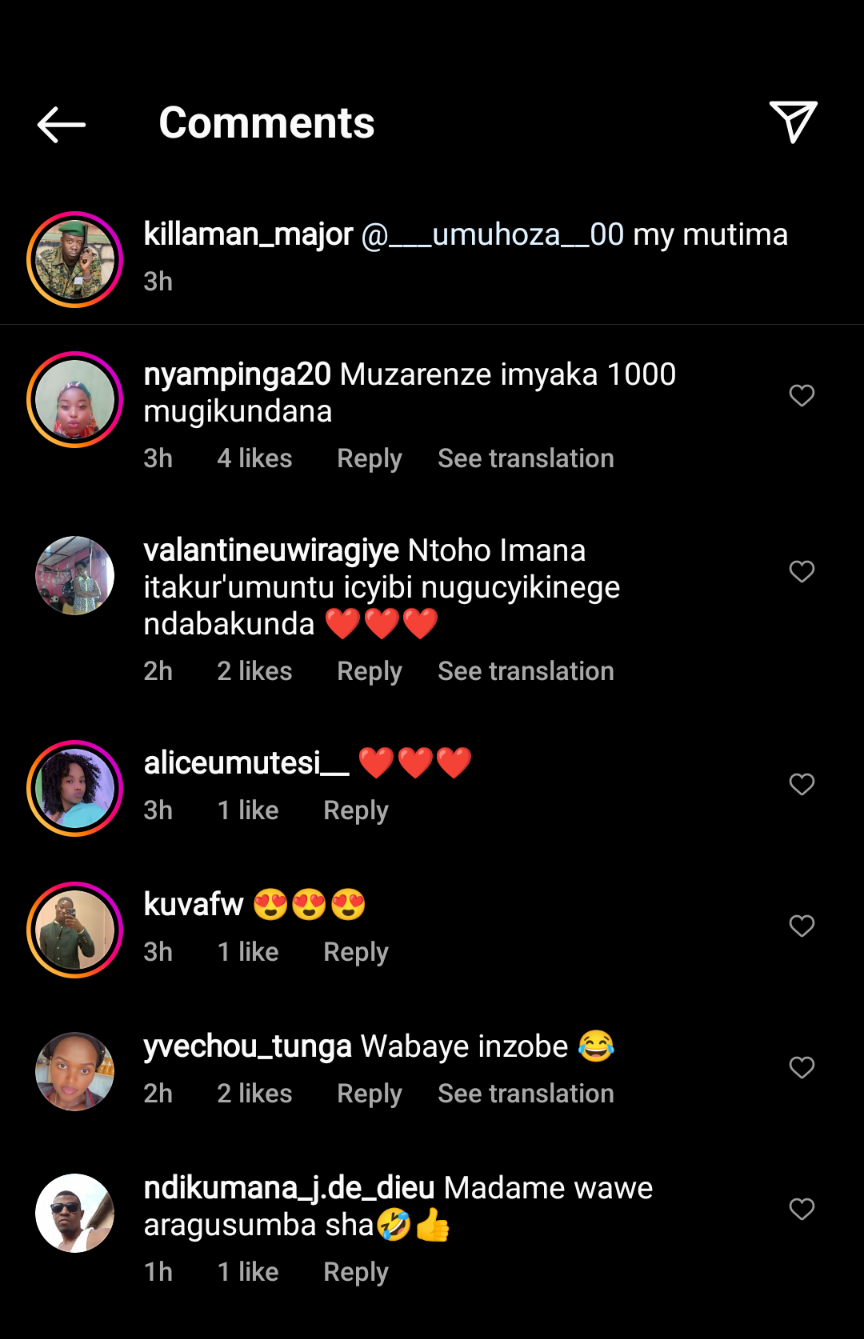See translation of yvechou_tunga's comment

pos(525,1094)
